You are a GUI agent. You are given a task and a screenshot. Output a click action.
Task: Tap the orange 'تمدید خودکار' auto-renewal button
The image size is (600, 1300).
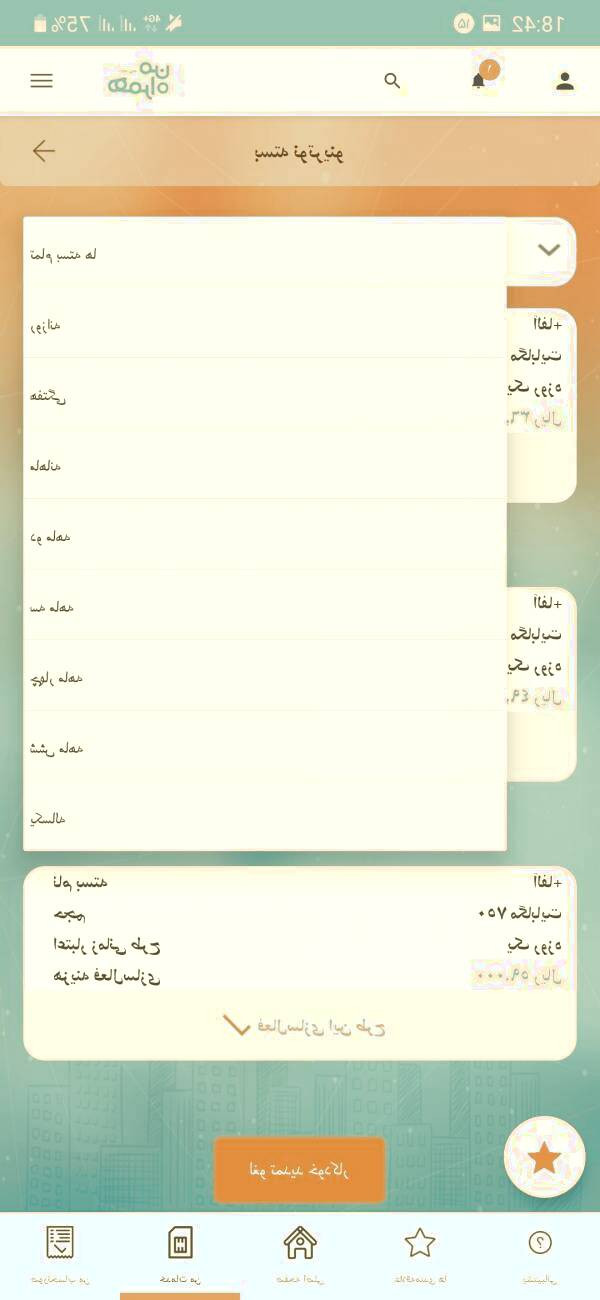[x=300, y=1169]
